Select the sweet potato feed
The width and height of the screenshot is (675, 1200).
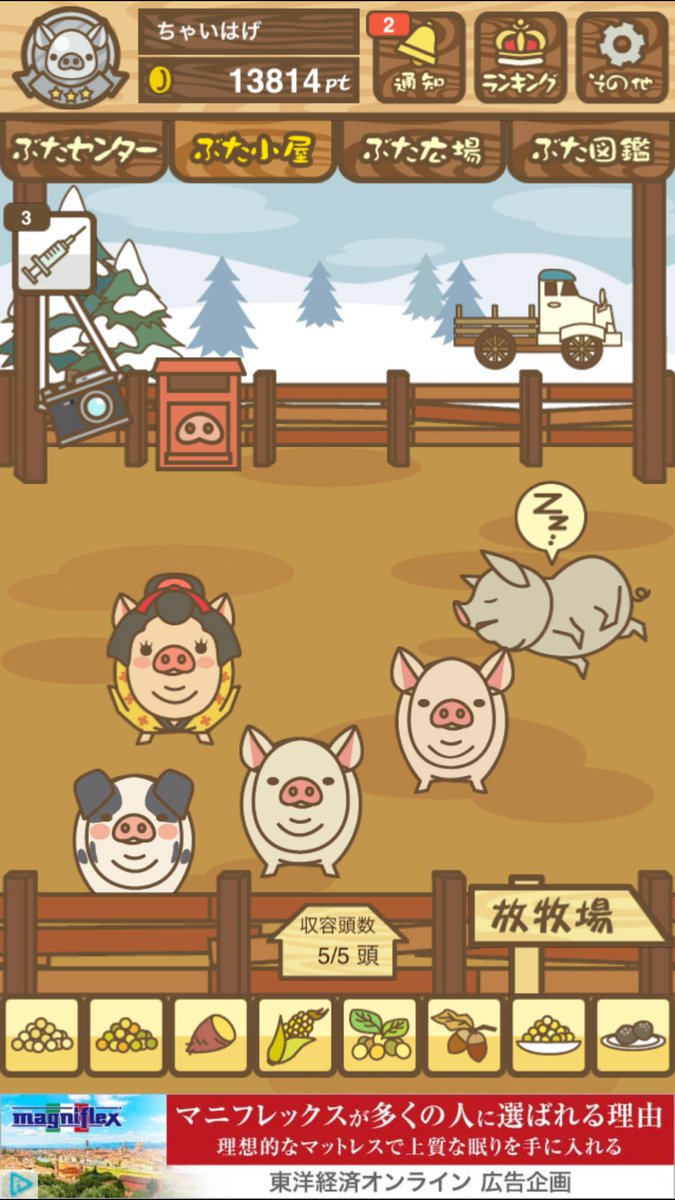(x=210, y=1036)
